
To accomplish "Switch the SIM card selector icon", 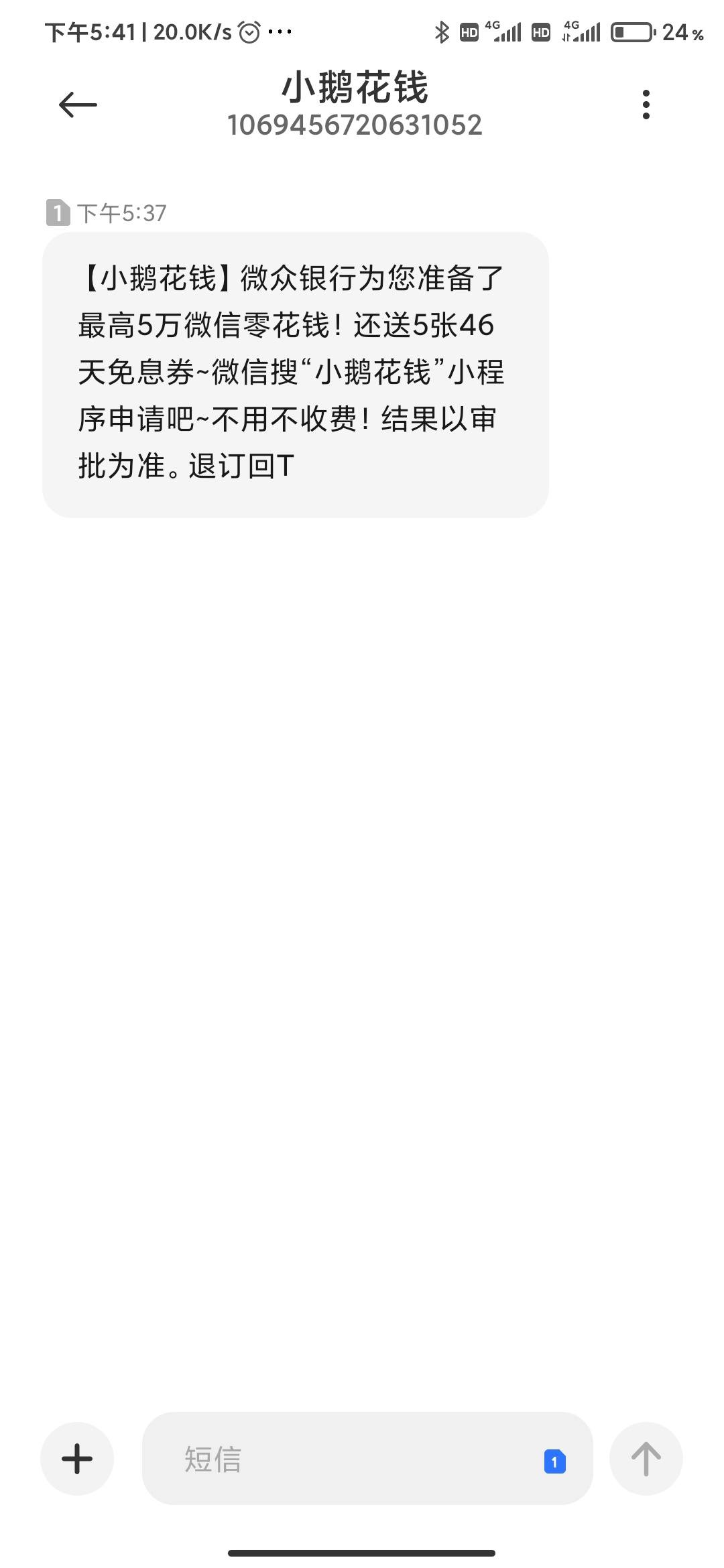I will (x=554, y=1461).
